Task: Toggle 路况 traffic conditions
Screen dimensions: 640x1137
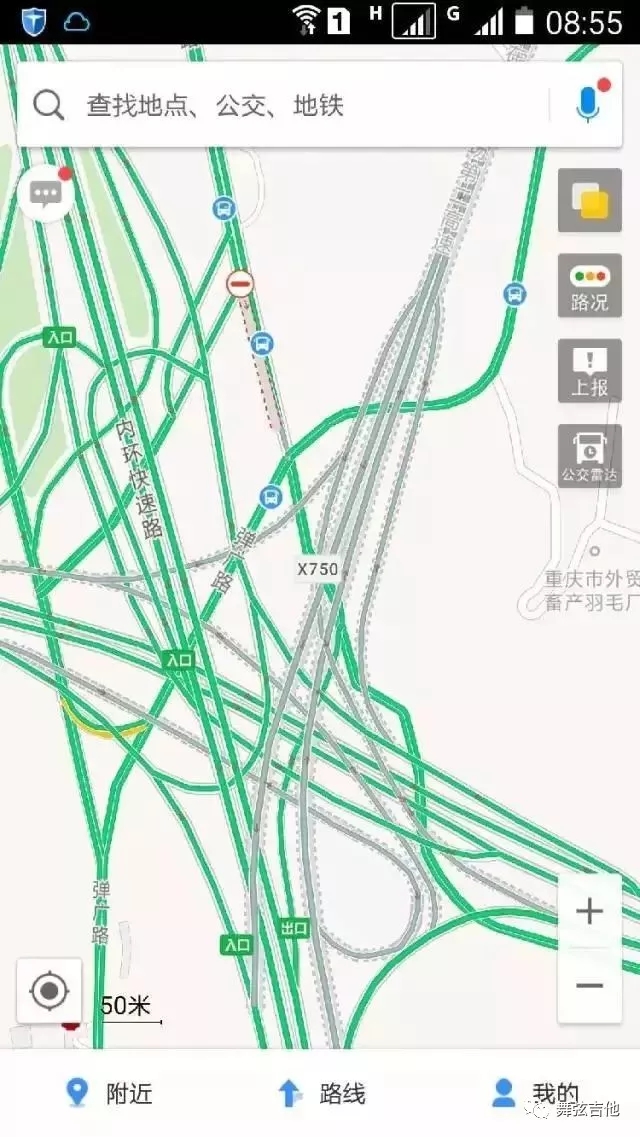Action: pos(589,286)
